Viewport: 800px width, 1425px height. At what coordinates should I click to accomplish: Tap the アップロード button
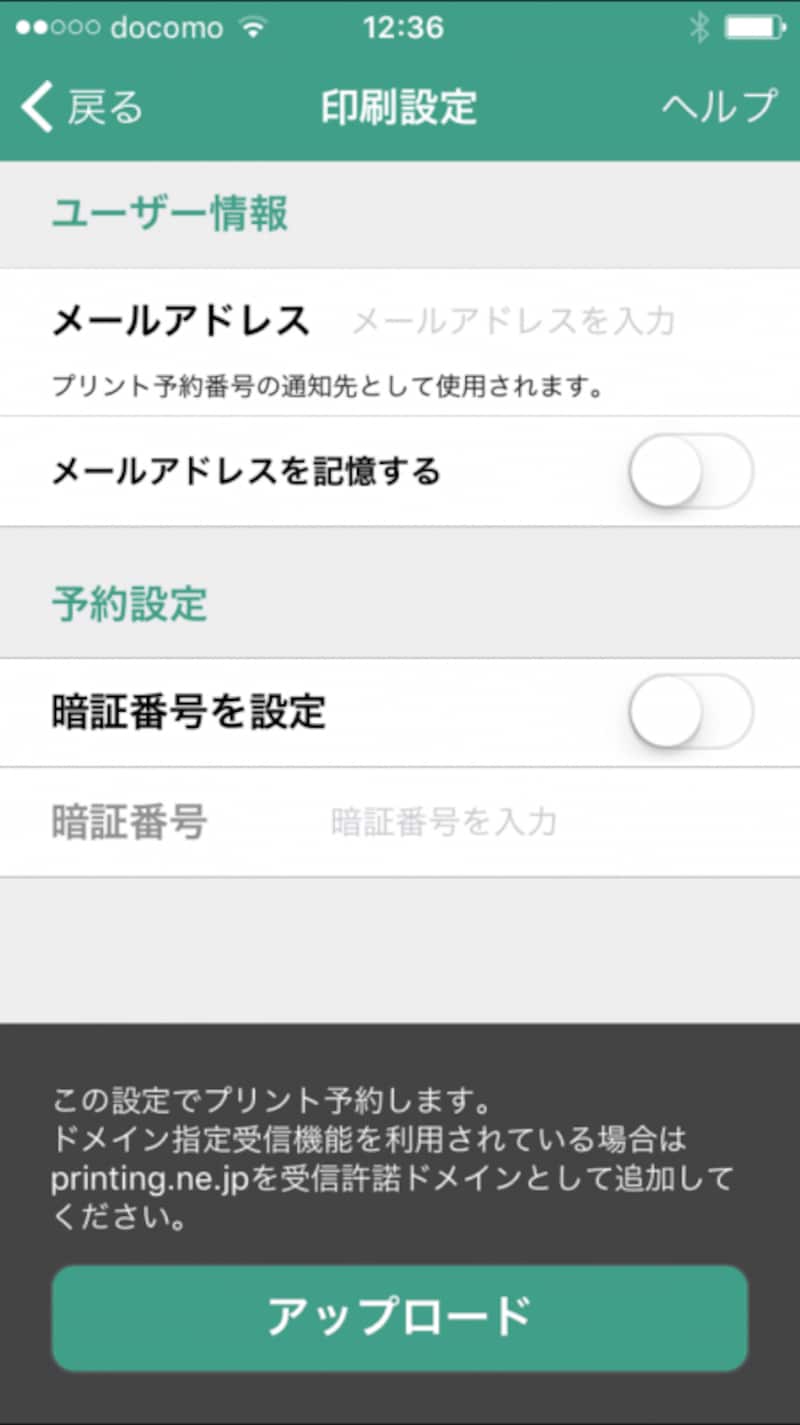click(x=400, y=1317)
